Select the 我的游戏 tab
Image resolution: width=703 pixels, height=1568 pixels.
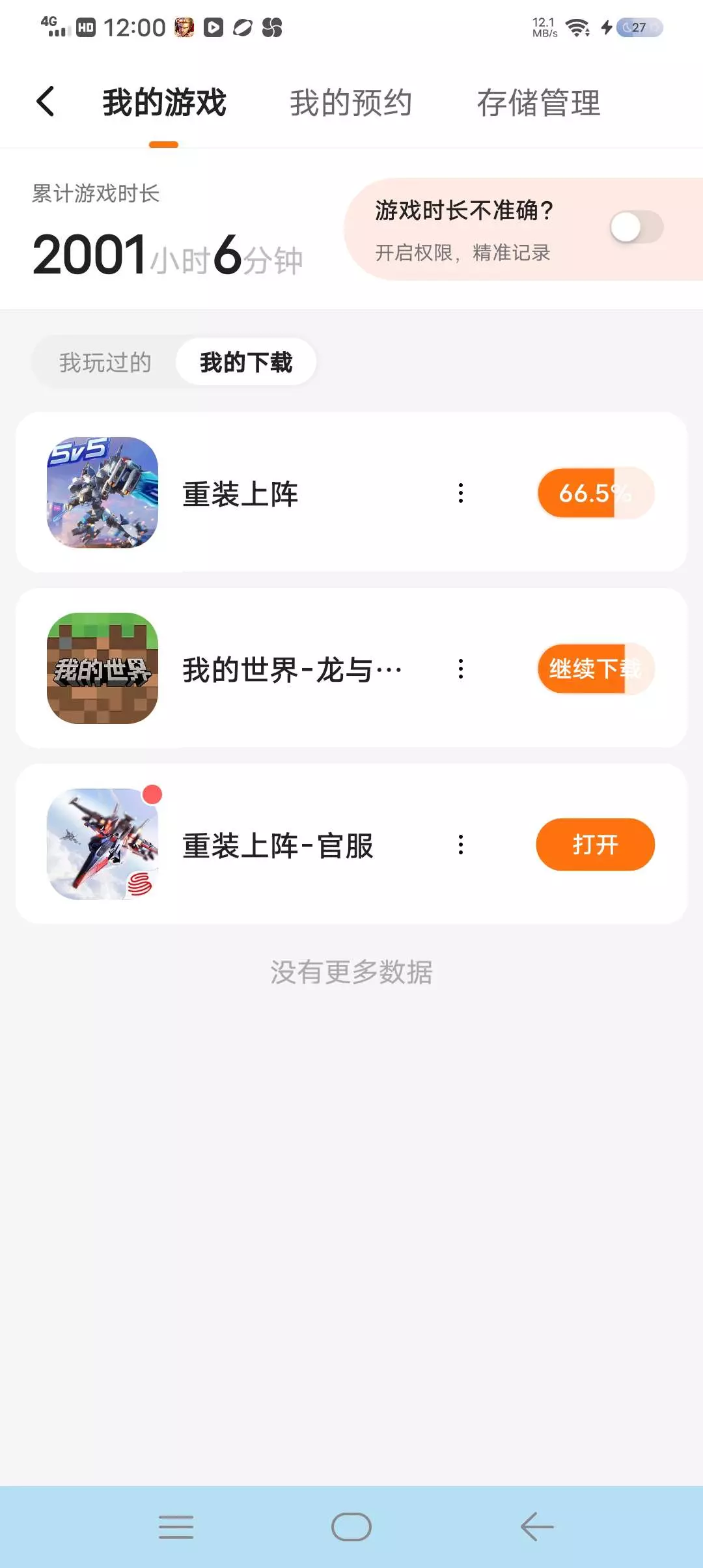[164, 103]
